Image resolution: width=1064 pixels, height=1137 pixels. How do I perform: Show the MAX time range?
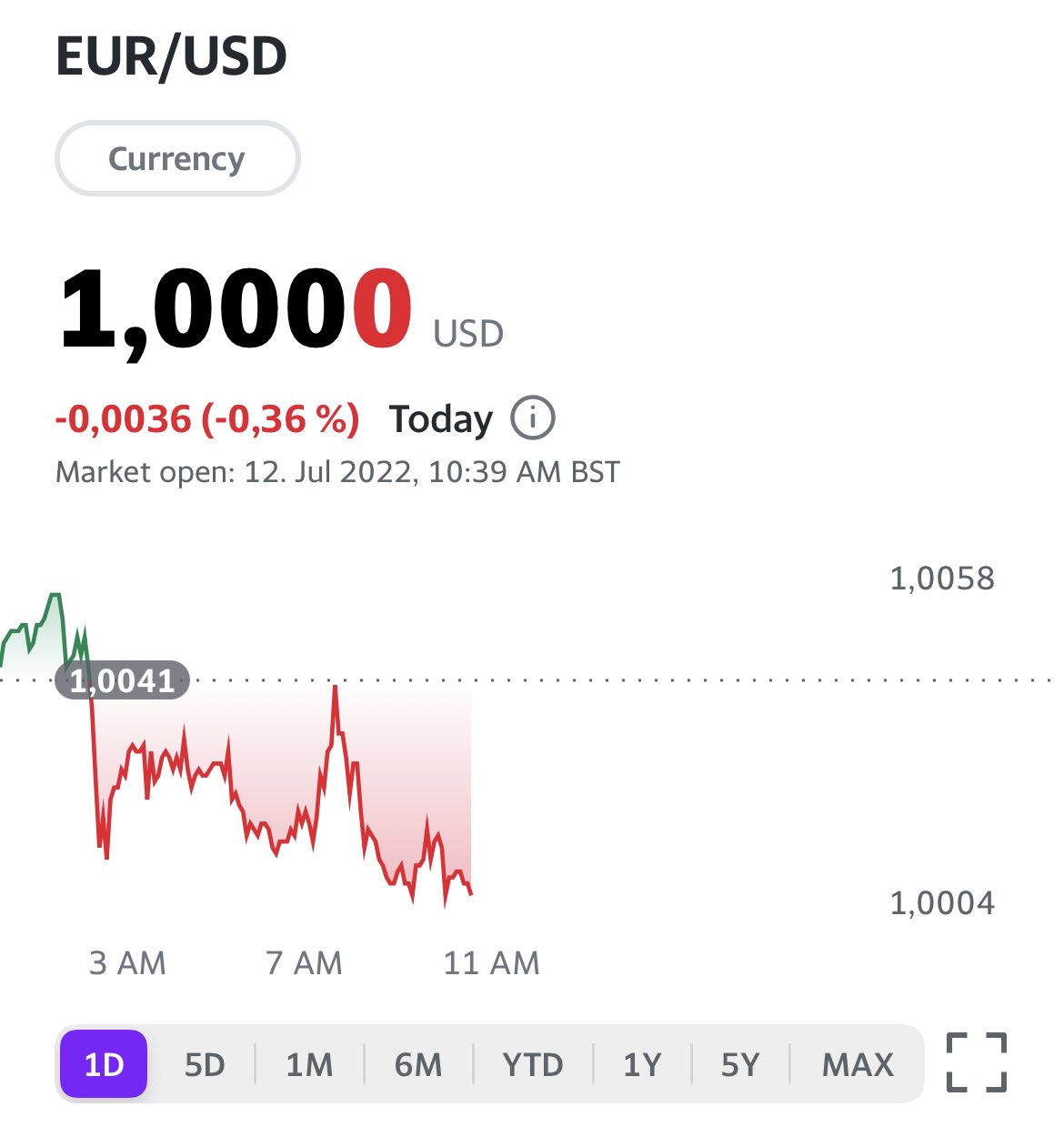[x=856, y=1064]
